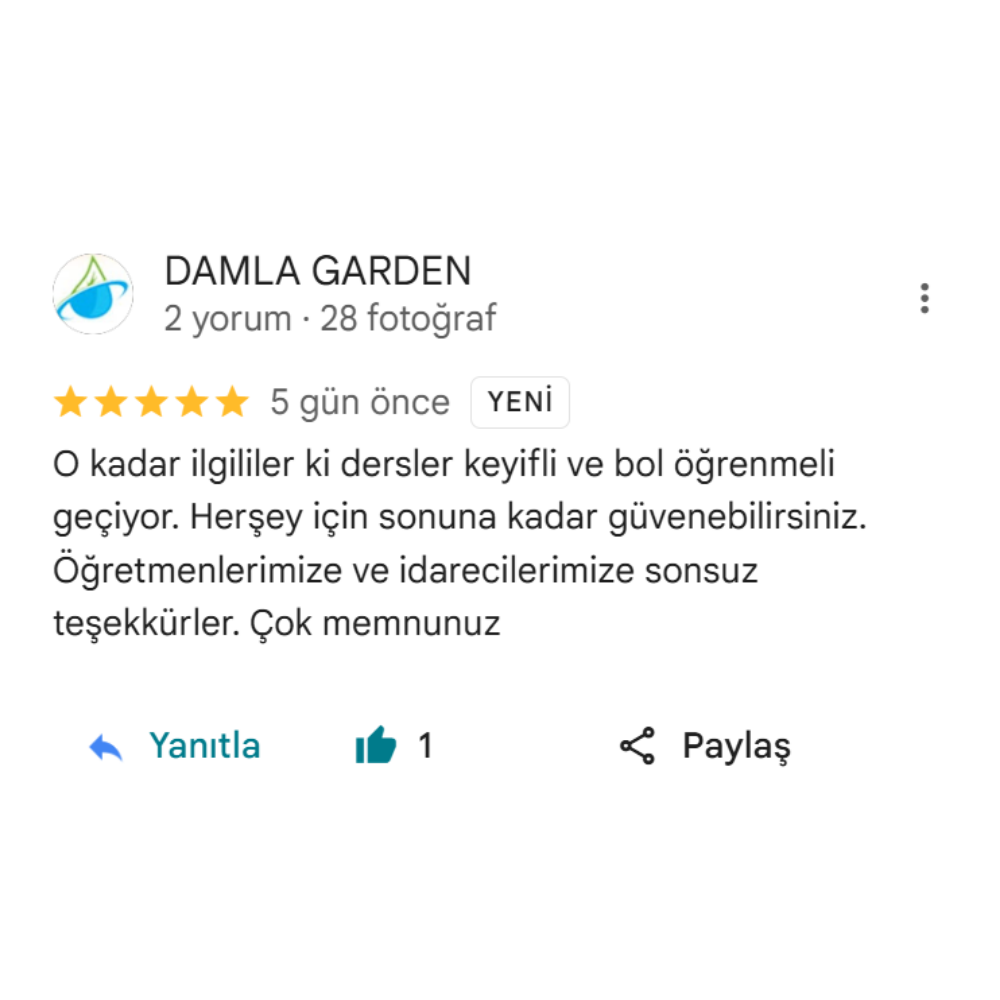Open DAMLA GARDEN reviewer profile
Image resolution: width=1000 pixels, height=1000 pixels.
(x=317, y=271)
